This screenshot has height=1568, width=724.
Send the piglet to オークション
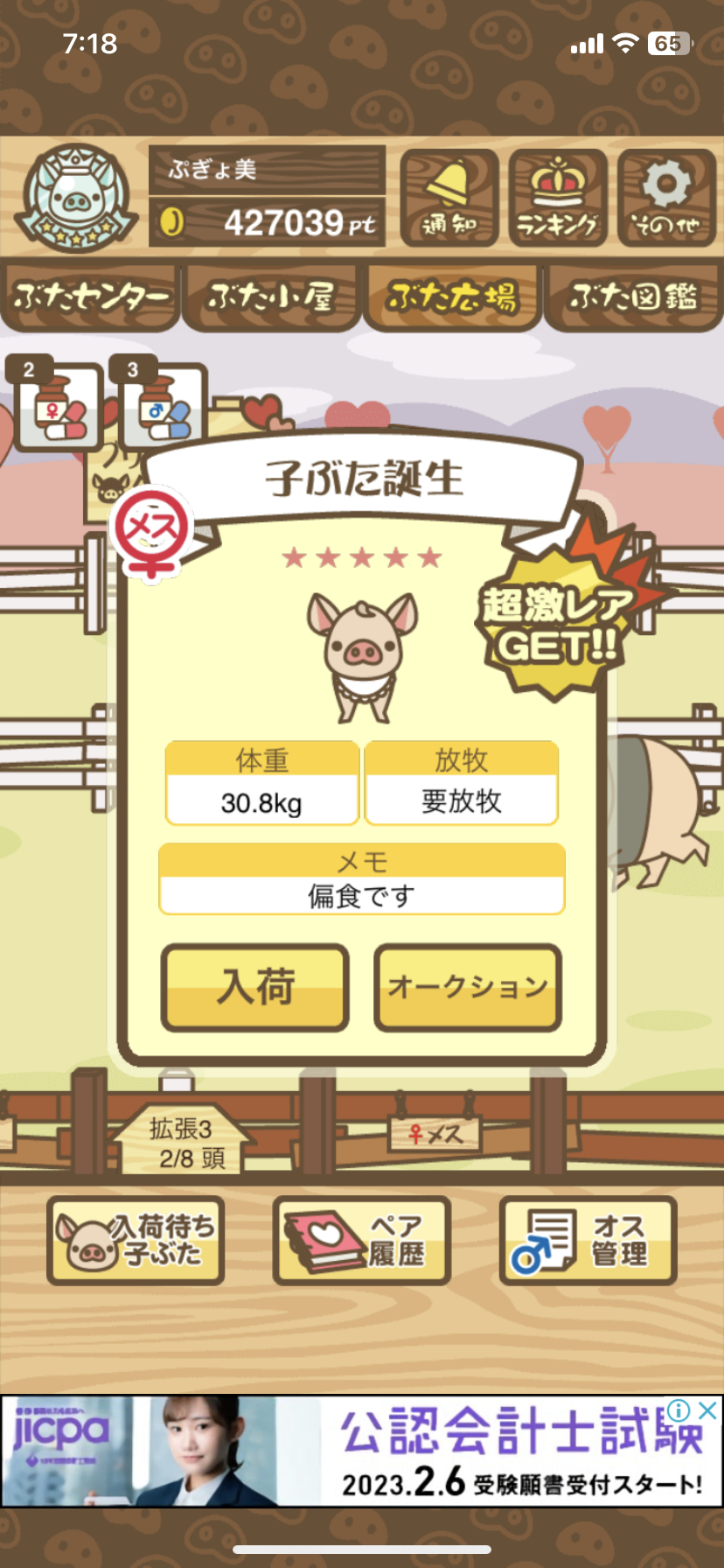[x=468, y=987]
